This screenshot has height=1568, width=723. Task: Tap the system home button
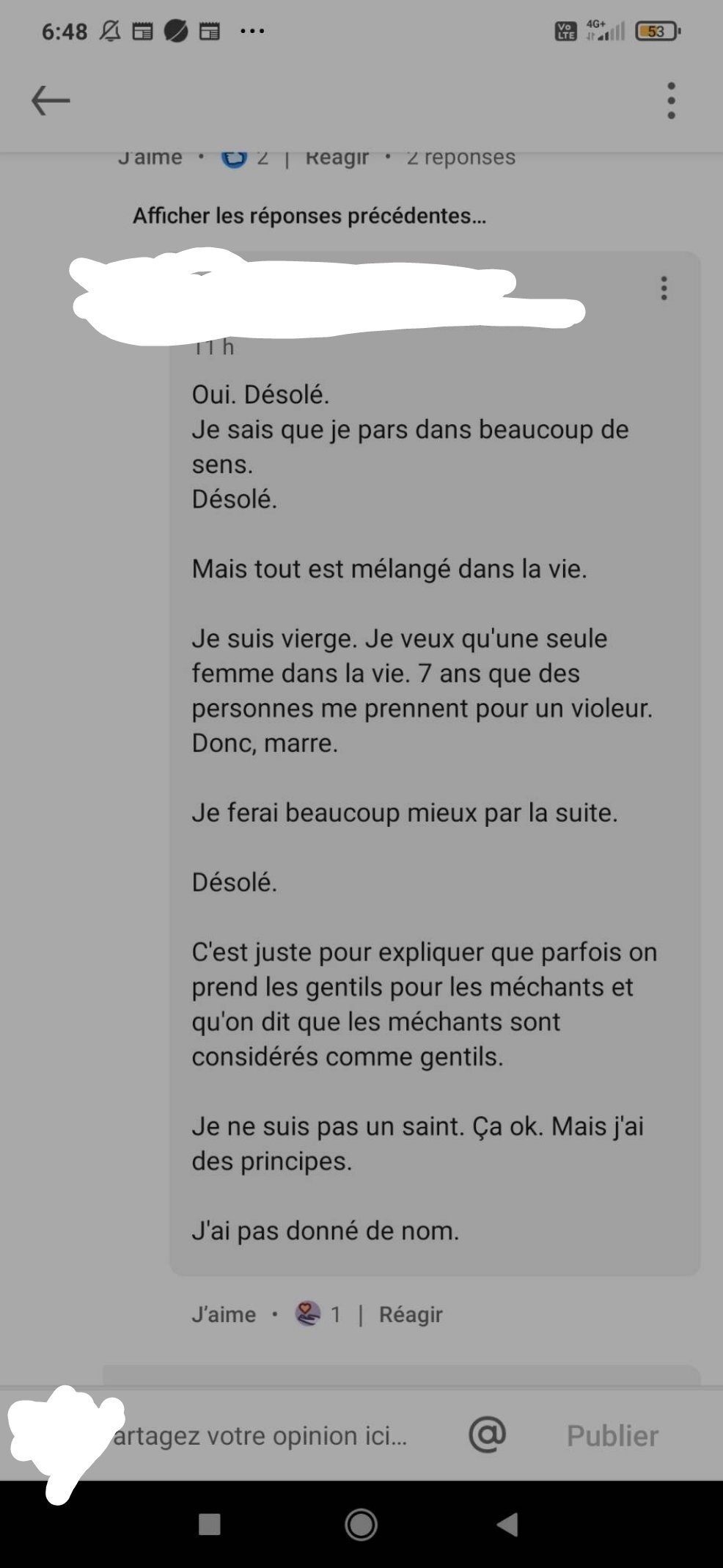[x=361, y=1525]
